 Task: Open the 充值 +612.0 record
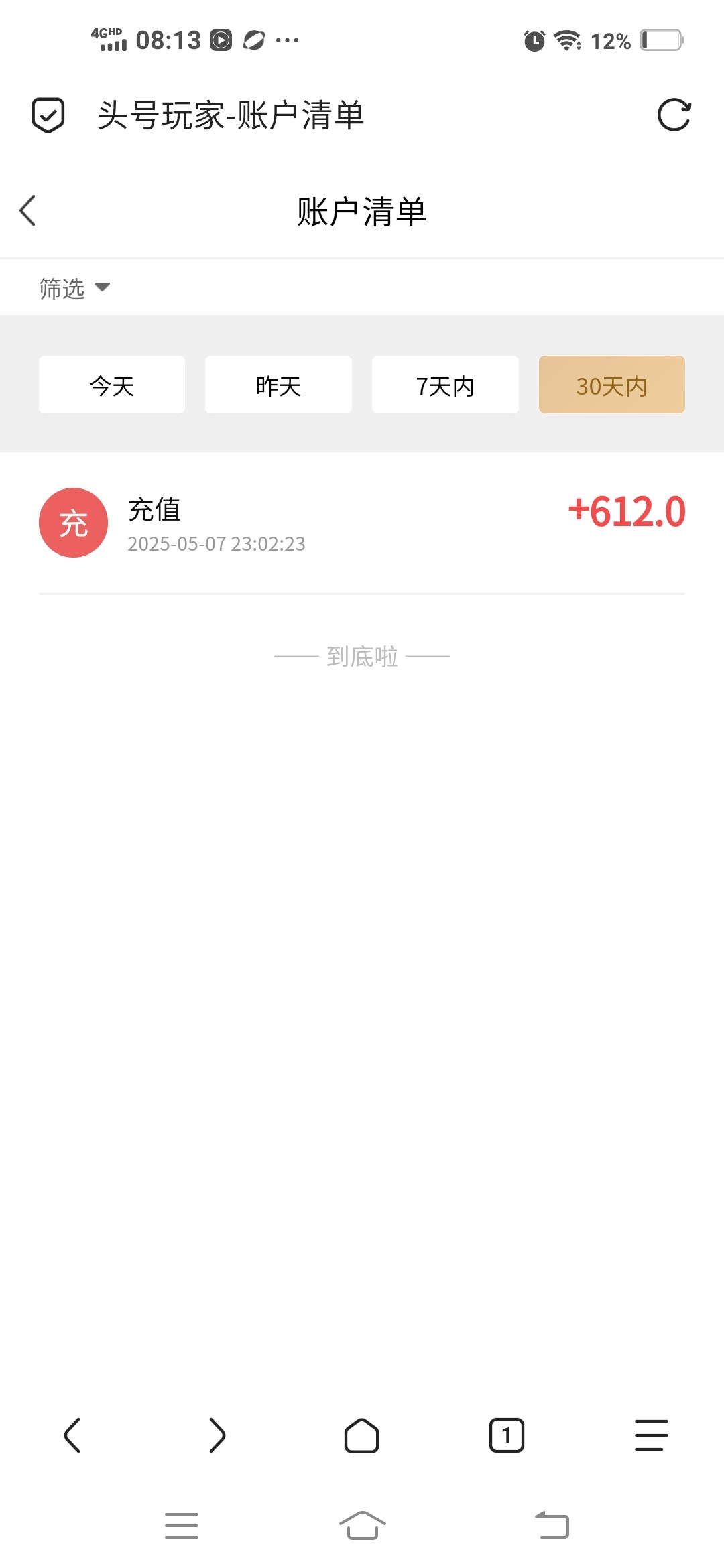pos(362,523)
